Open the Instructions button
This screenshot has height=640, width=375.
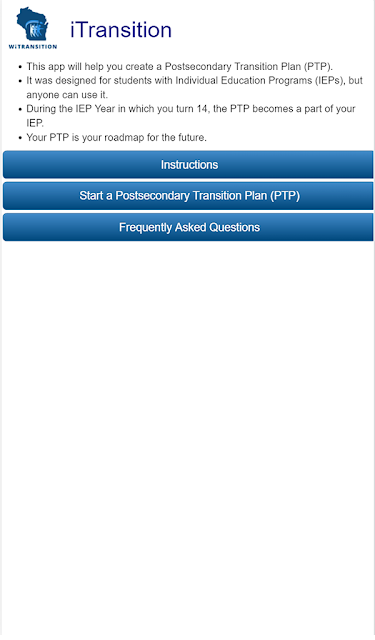click(188, 164)
